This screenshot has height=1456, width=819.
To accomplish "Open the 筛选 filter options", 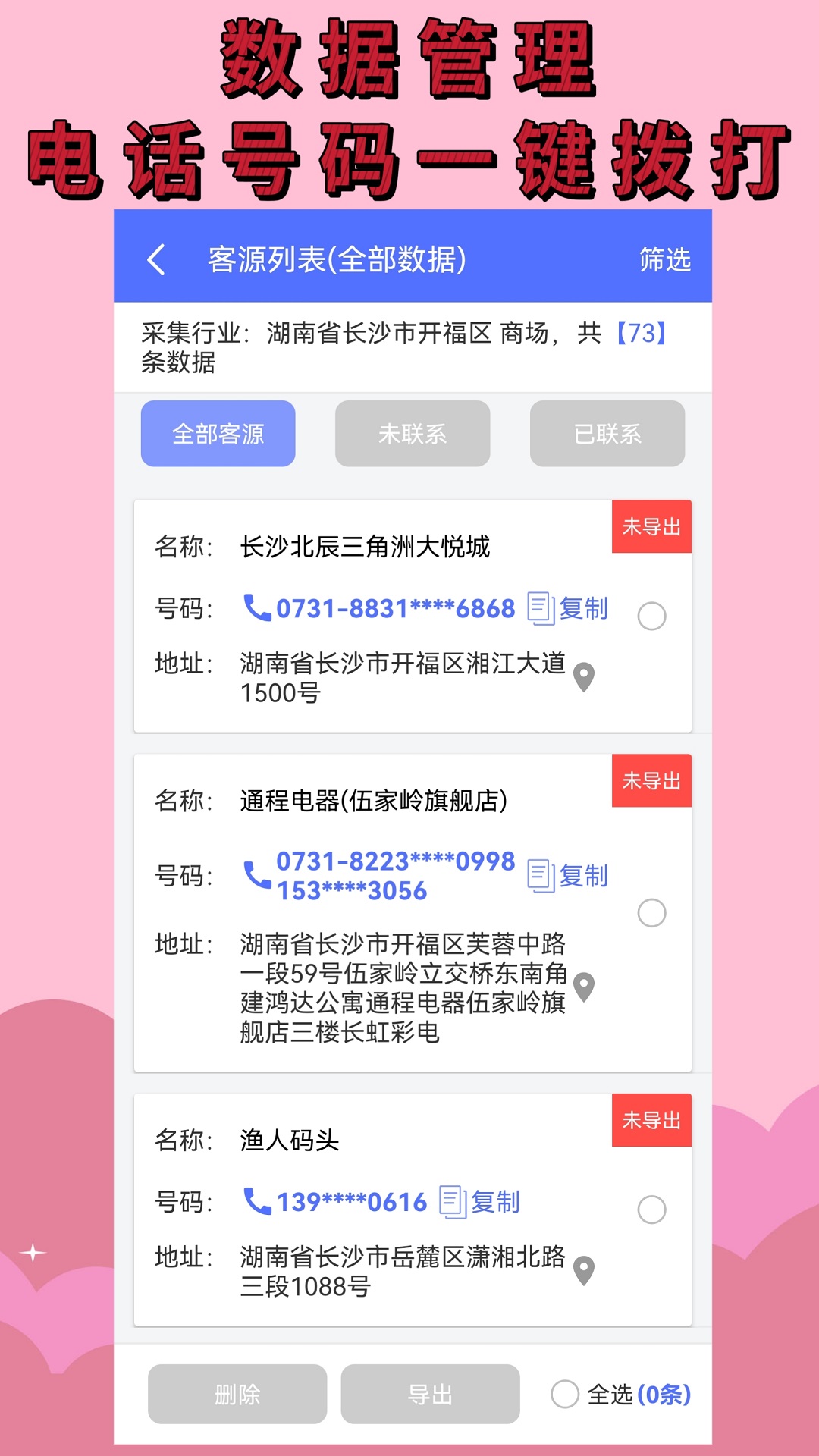I will [x=664, y=259].
